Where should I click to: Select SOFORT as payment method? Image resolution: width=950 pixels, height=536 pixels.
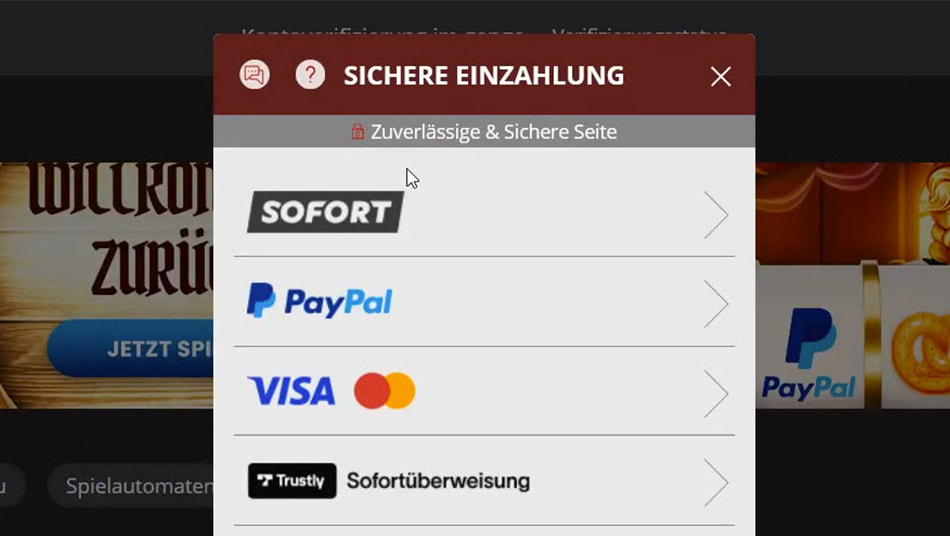(484, 213)
